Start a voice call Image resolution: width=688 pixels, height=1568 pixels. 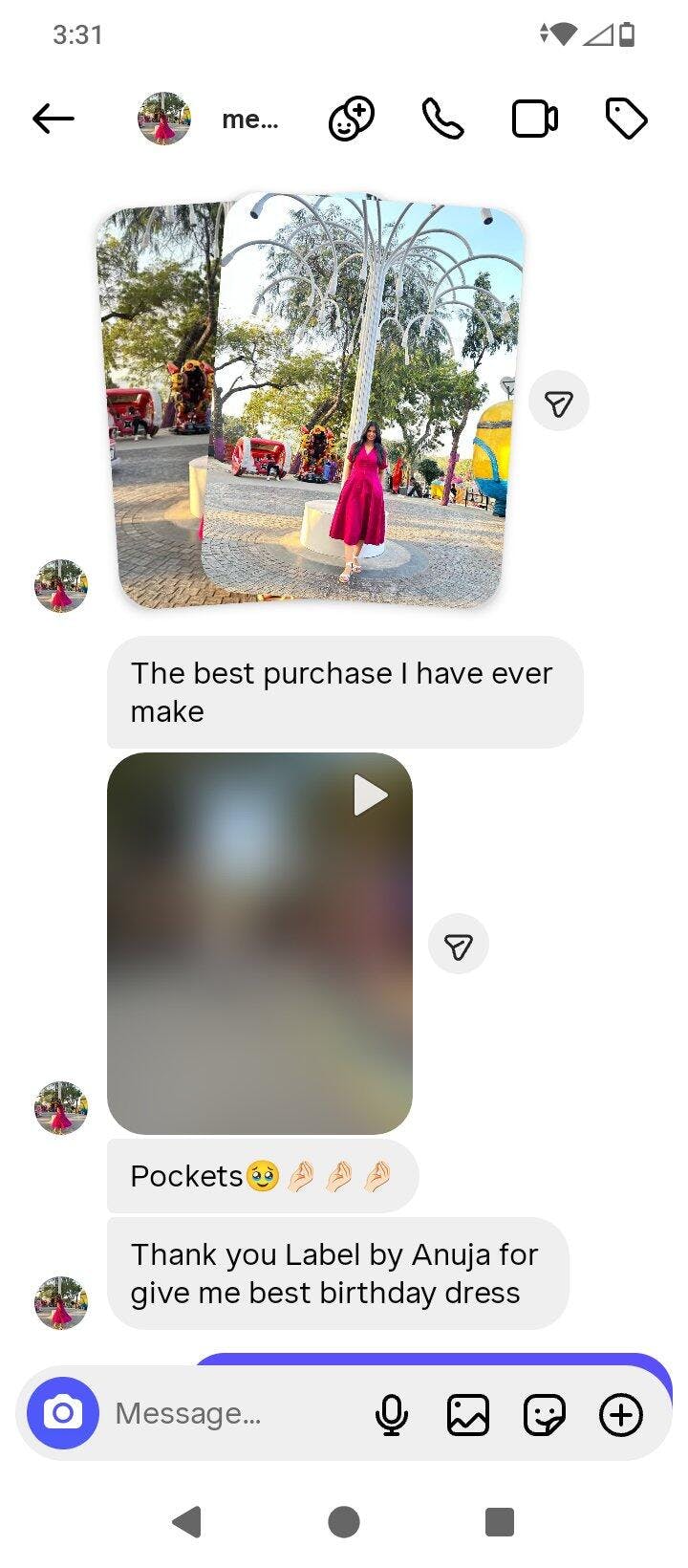tap(442, 120)
